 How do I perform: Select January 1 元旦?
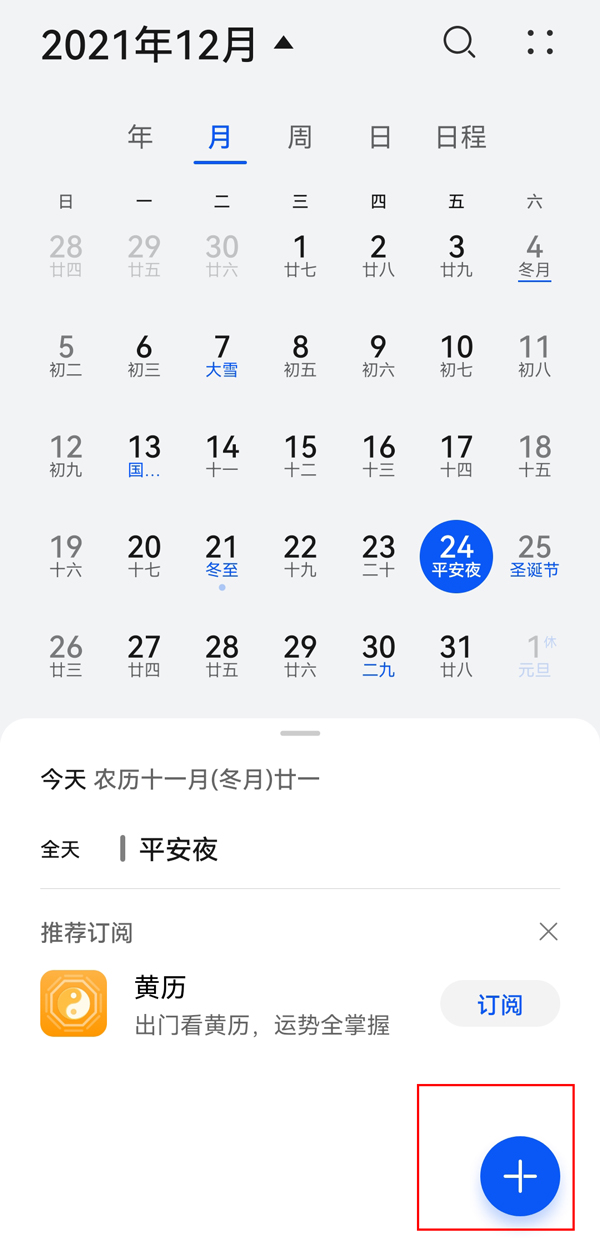tap(534, 656)
